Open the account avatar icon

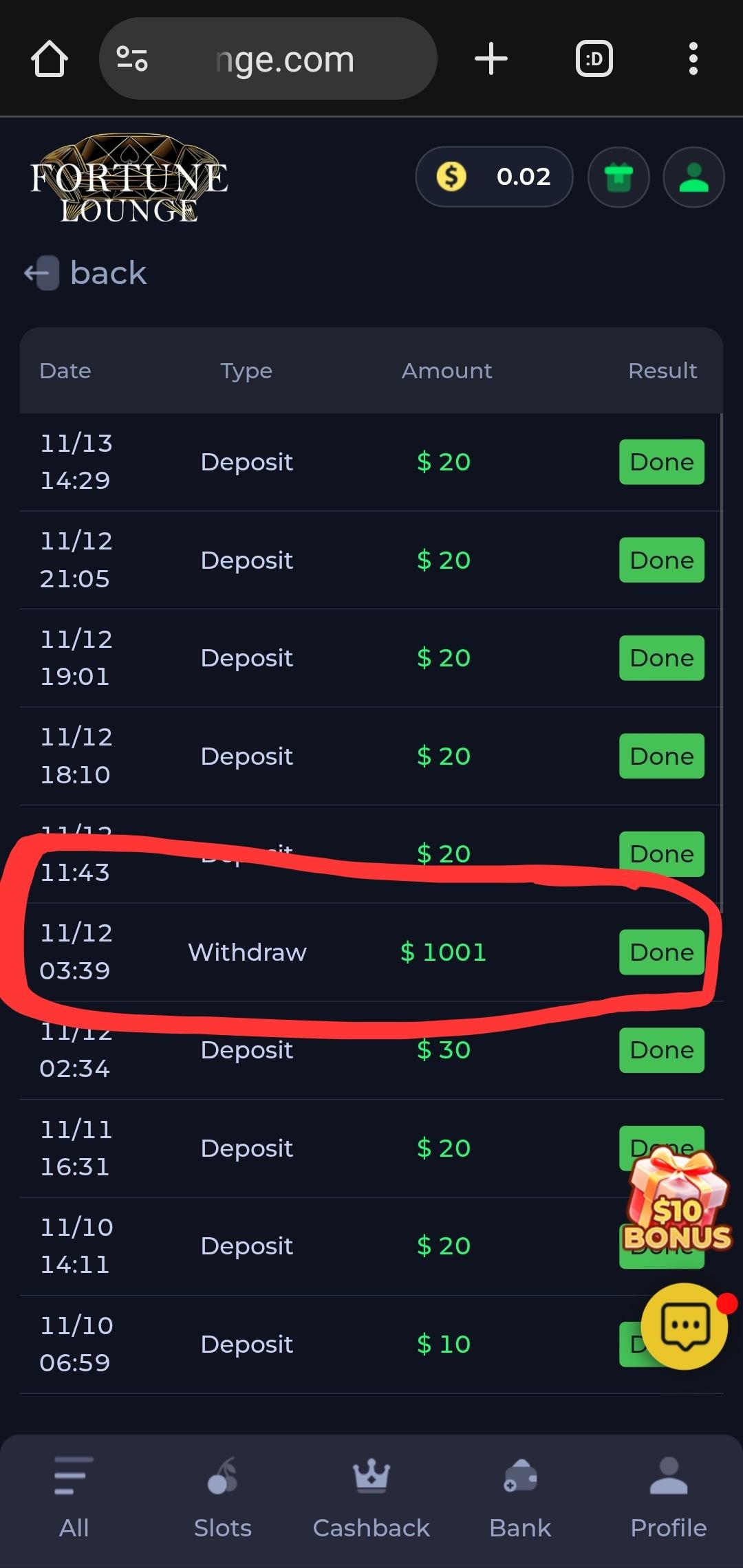[693, 177]
